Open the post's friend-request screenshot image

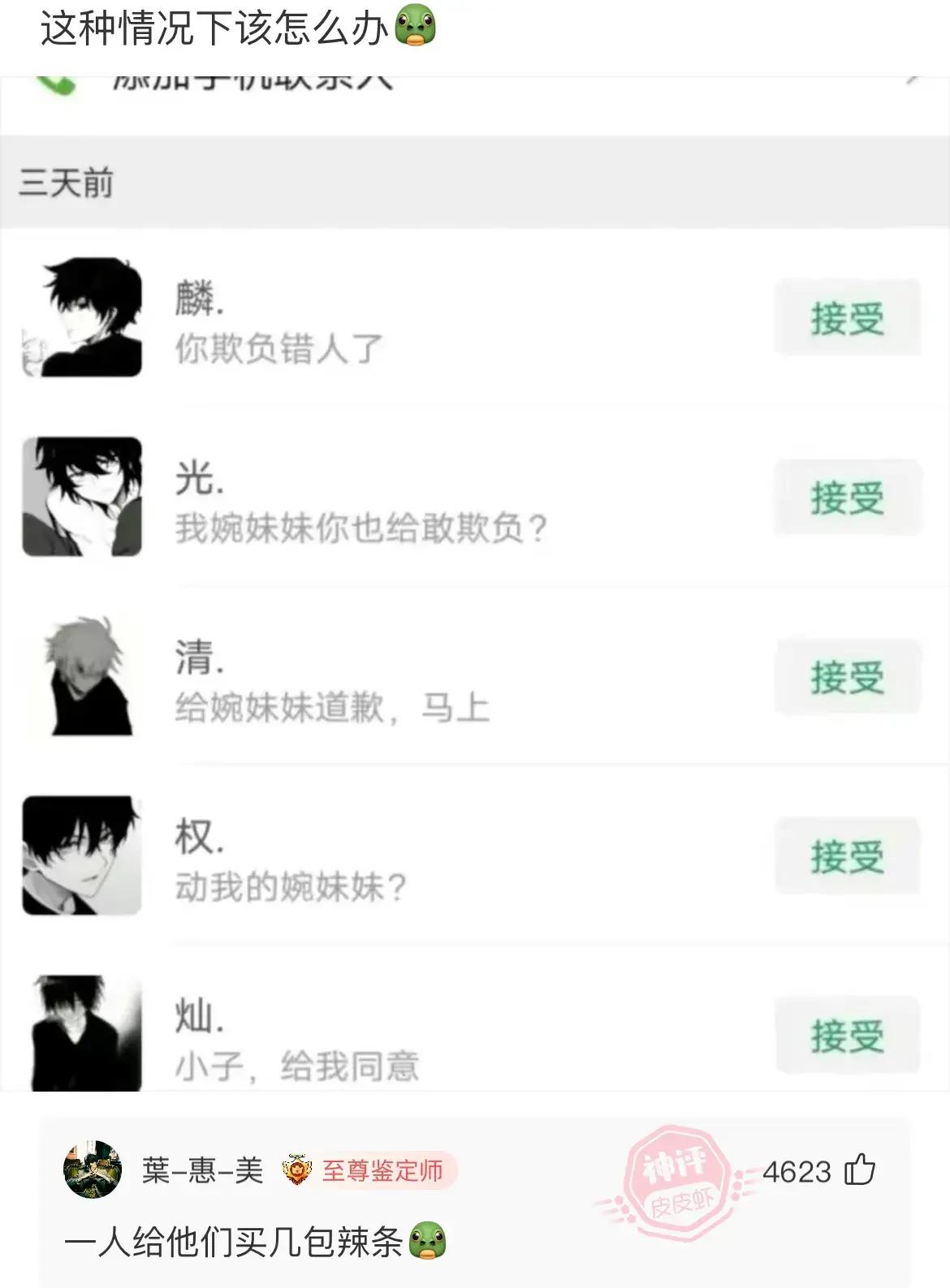coord(475,584)
